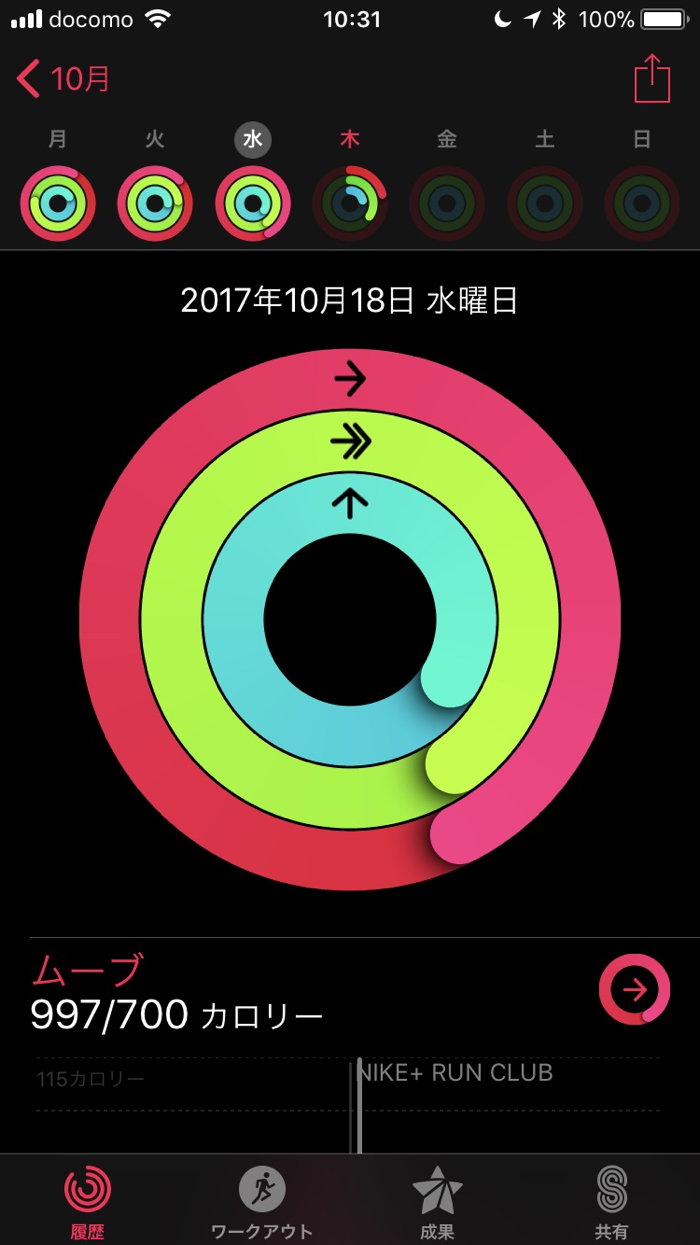700x1245 pixels.
Task: Select Friday (金) activity rings
Action: [447, 203]
